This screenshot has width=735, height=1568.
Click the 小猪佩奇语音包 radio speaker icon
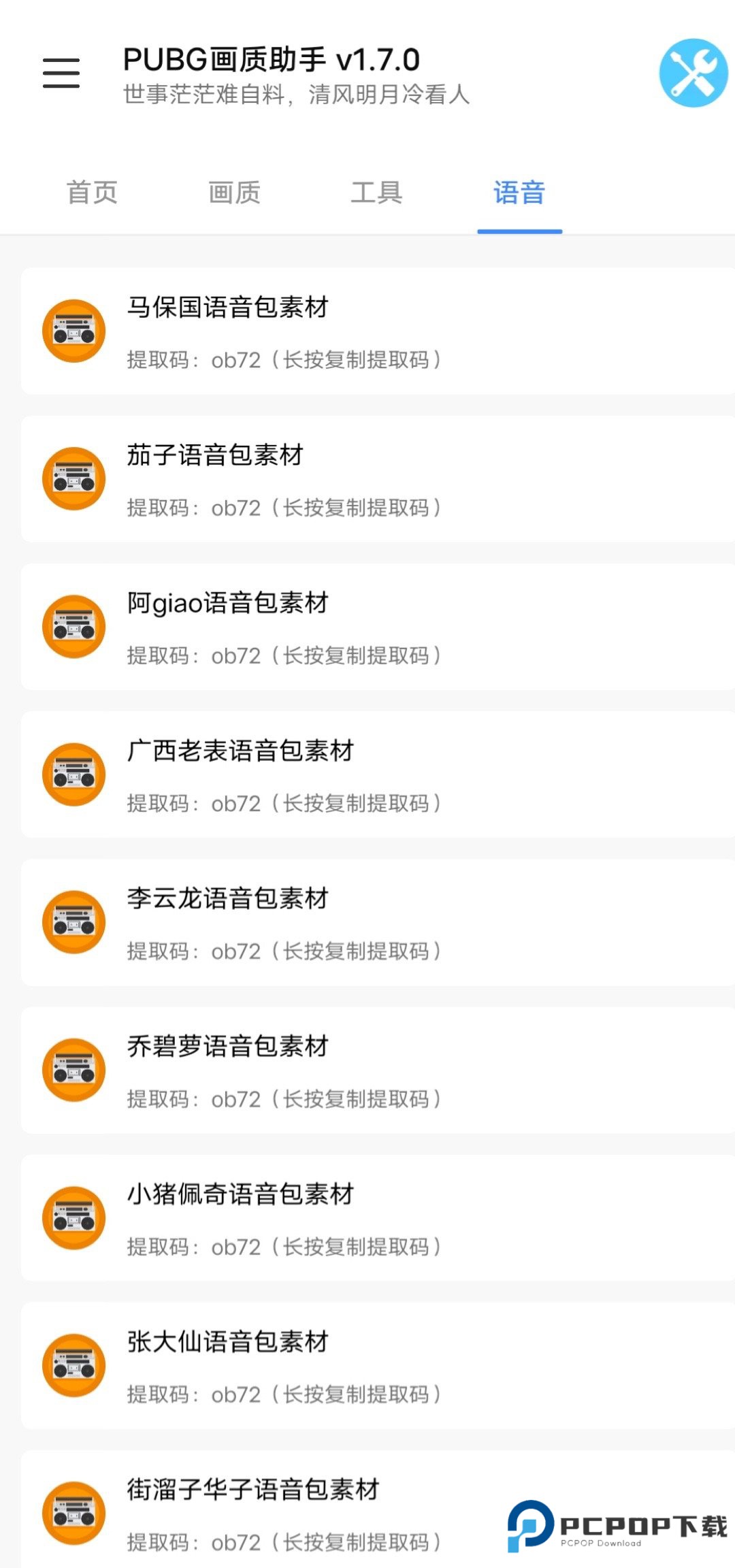[74, 1218]
